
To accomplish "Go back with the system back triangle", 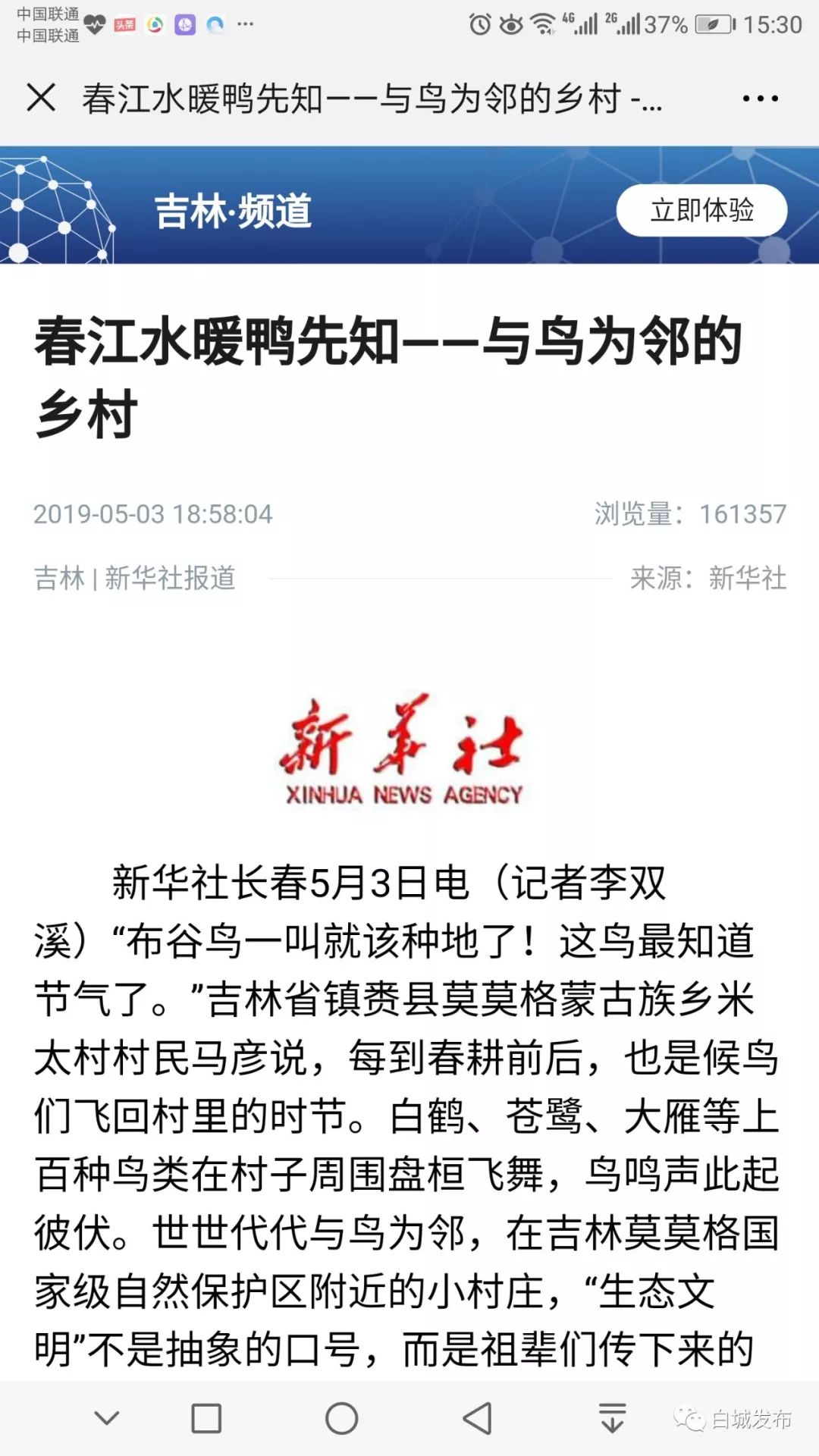I will 478,1417.
